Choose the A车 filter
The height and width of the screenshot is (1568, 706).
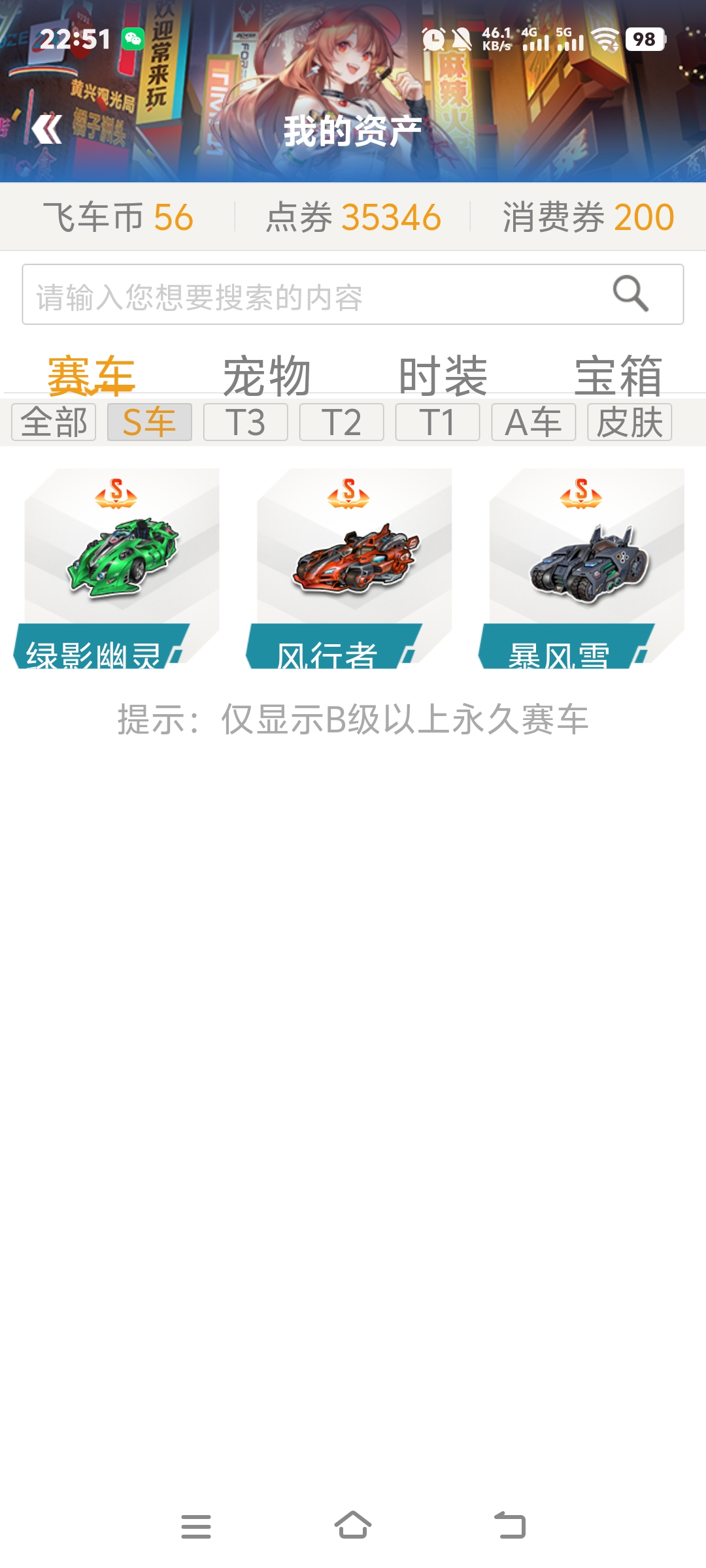point(533,422)
